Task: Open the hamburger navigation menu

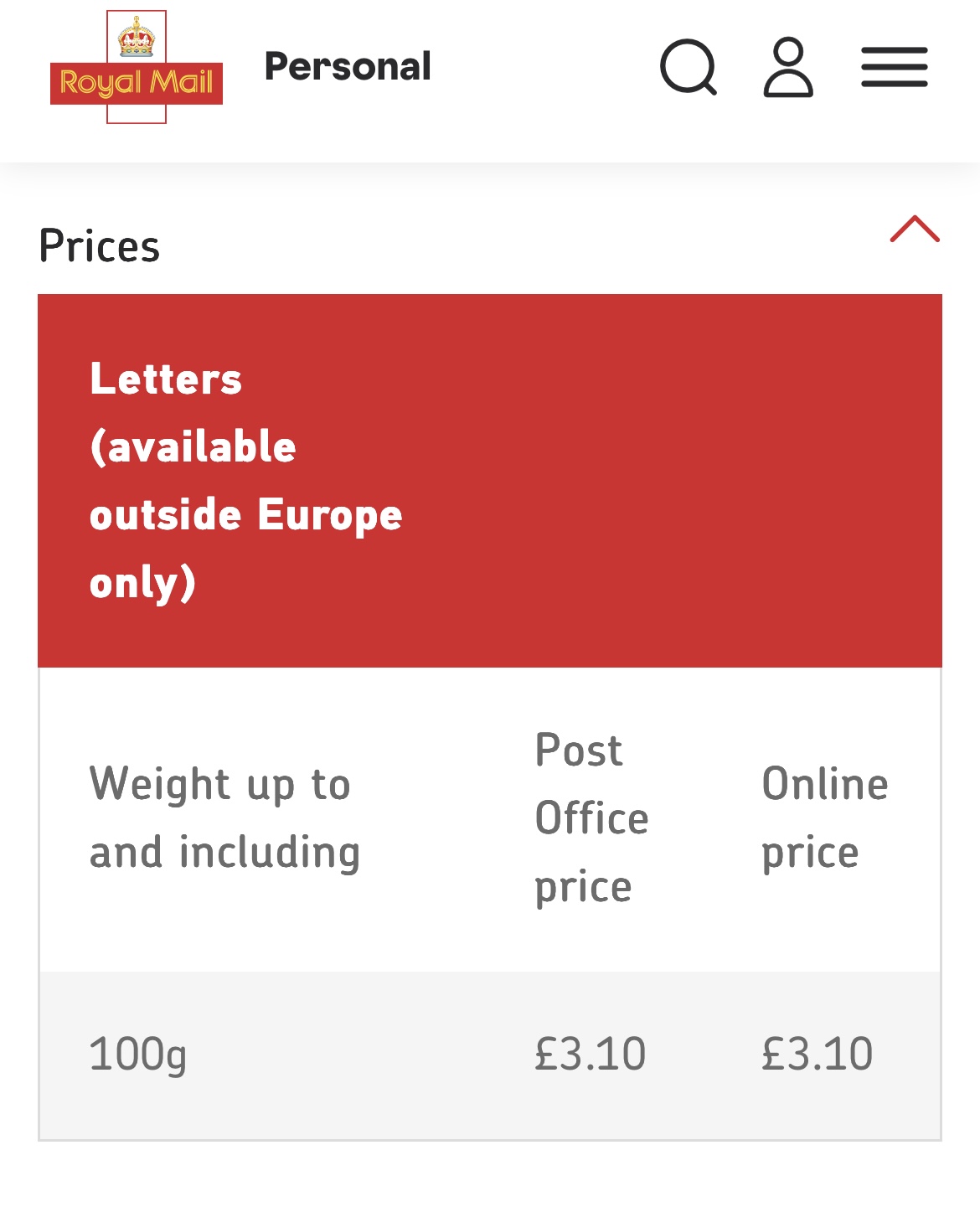Action: [x=894, y=67]
